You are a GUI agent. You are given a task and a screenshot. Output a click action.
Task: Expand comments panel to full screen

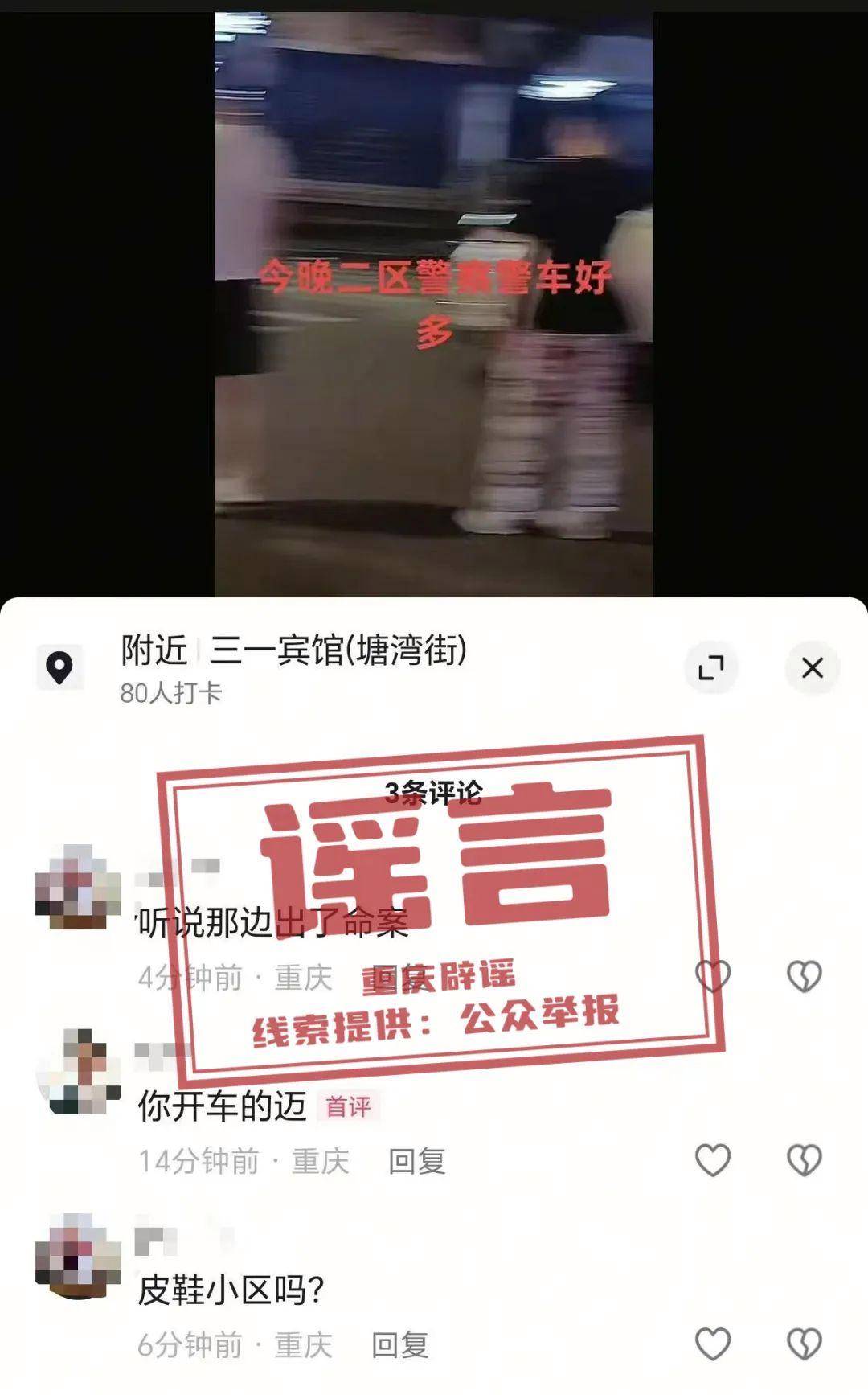711,667
